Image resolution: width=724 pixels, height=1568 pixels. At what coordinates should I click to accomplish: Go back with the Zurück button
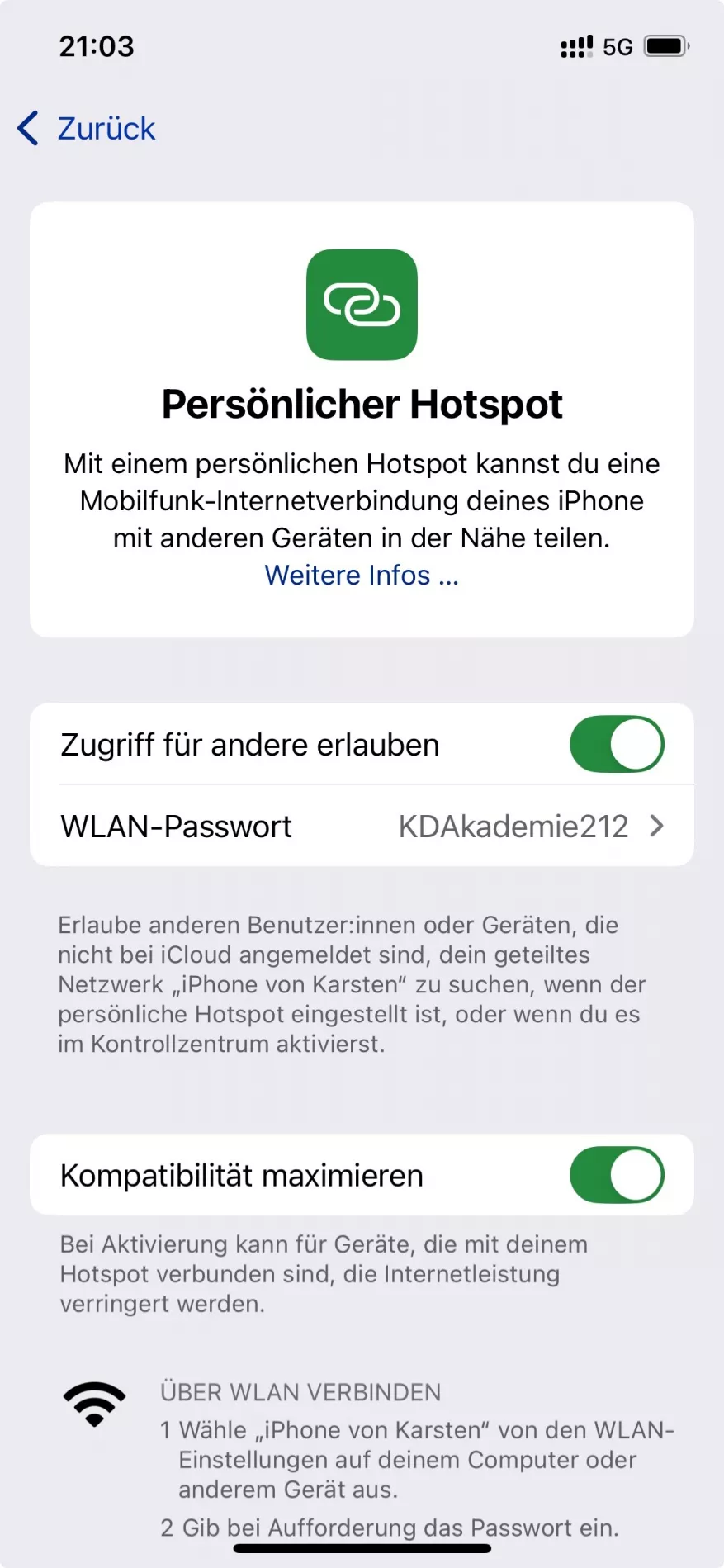tap(87, 129)
